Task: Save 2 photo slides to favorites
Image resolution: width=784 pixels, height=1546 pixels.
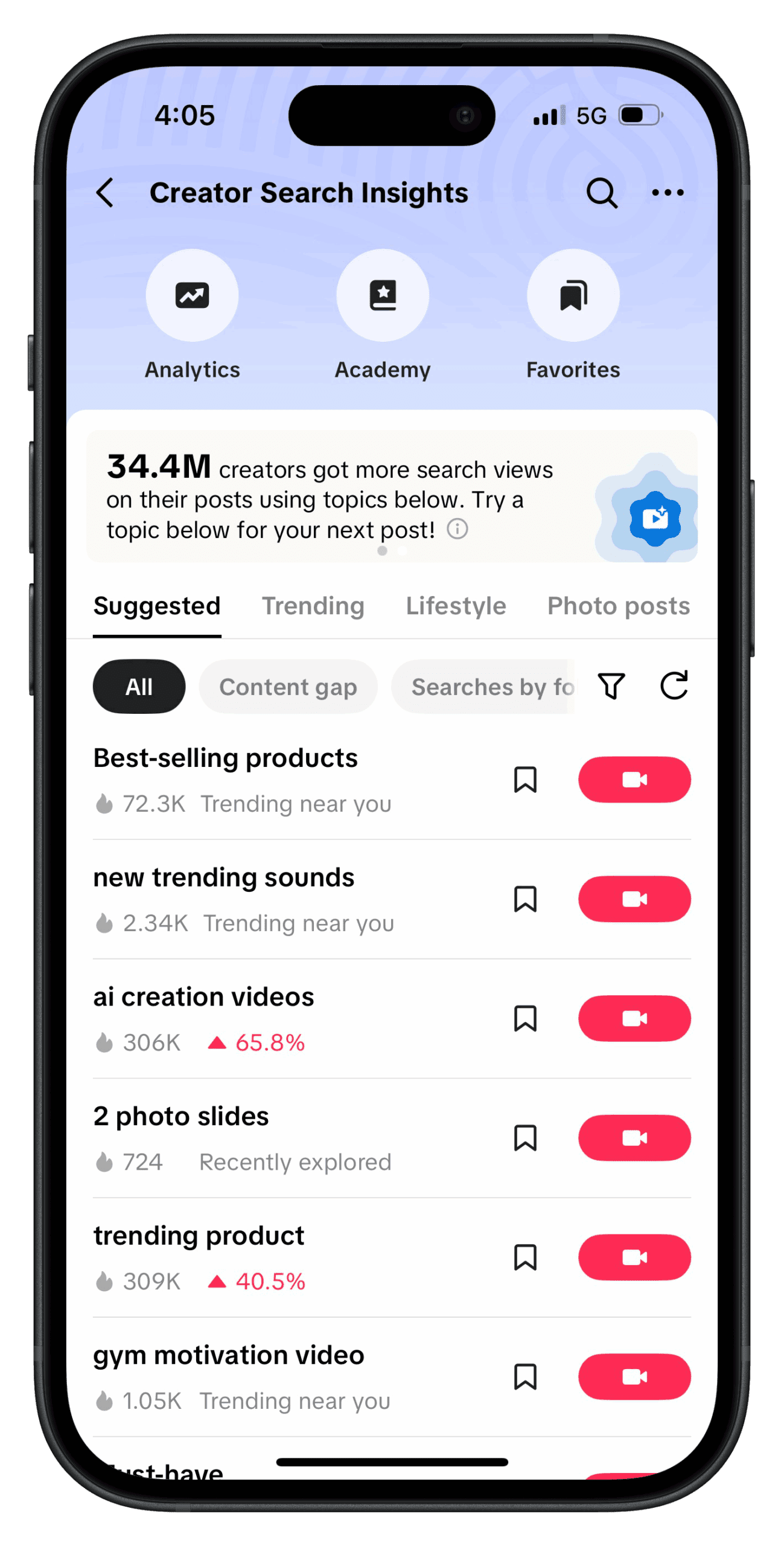Action: point(525,1138)
